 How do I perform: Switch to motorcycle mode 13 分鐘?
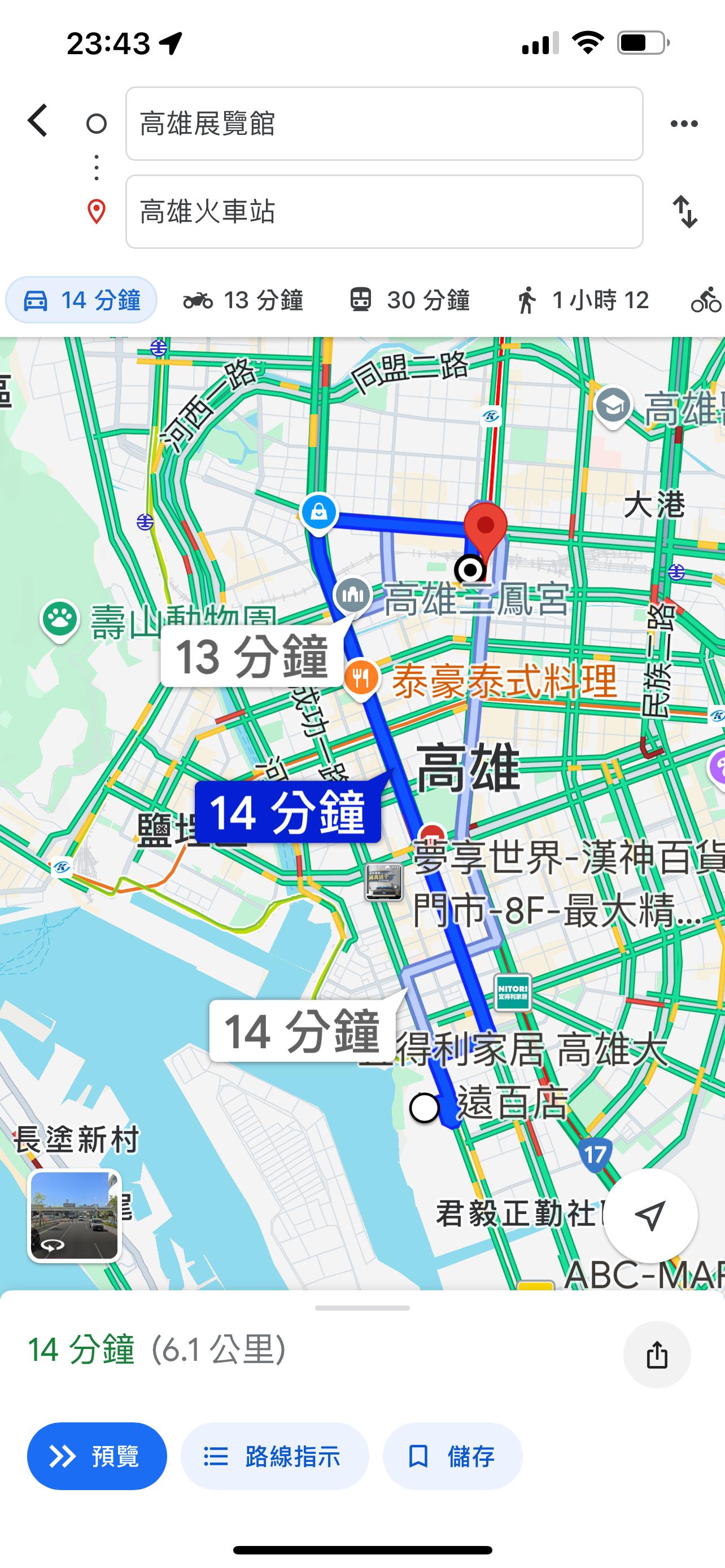coord(243,300)
